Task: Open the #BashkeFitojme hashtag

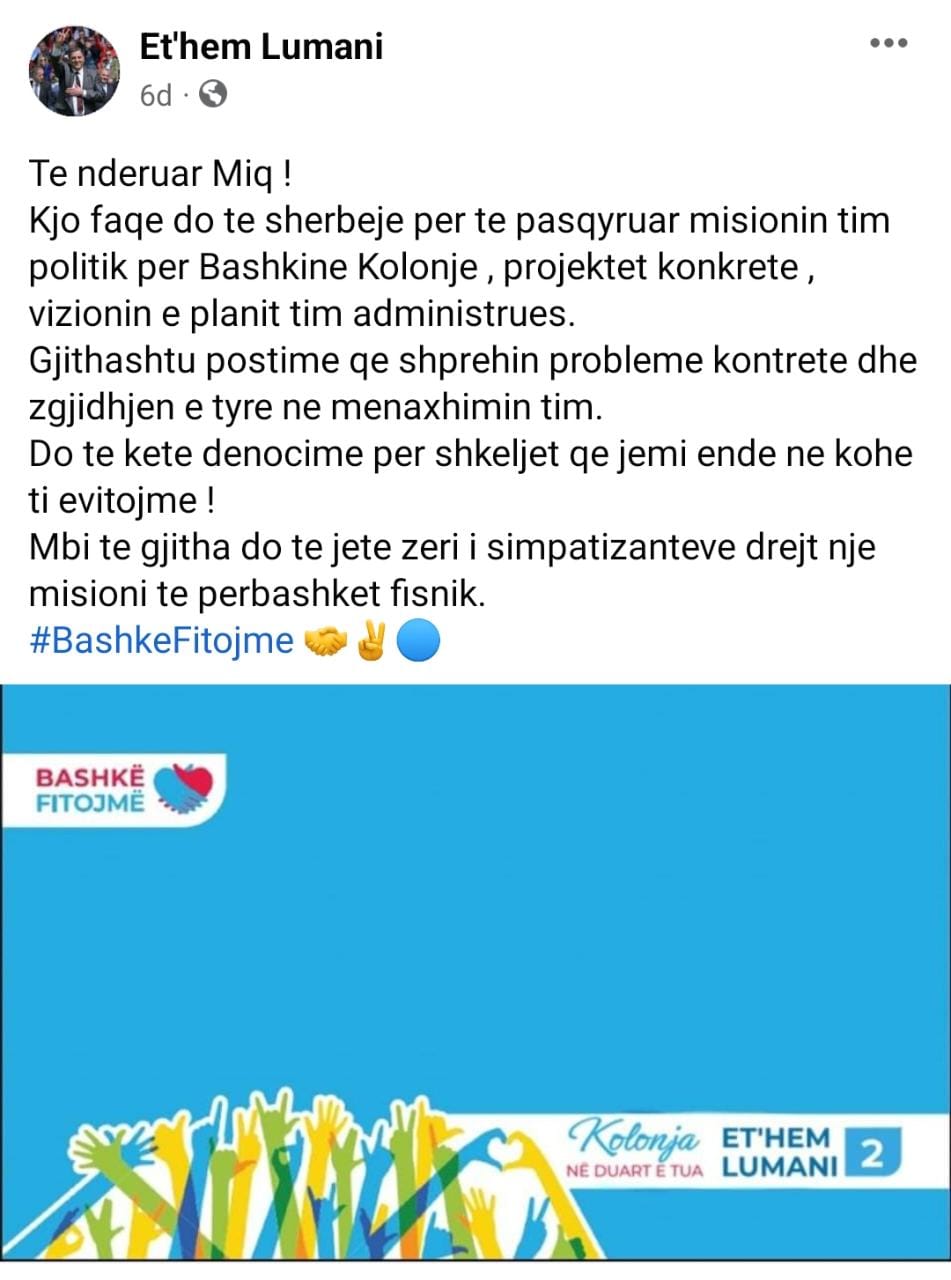Action: pyautogui.click(x=162, y=641)
